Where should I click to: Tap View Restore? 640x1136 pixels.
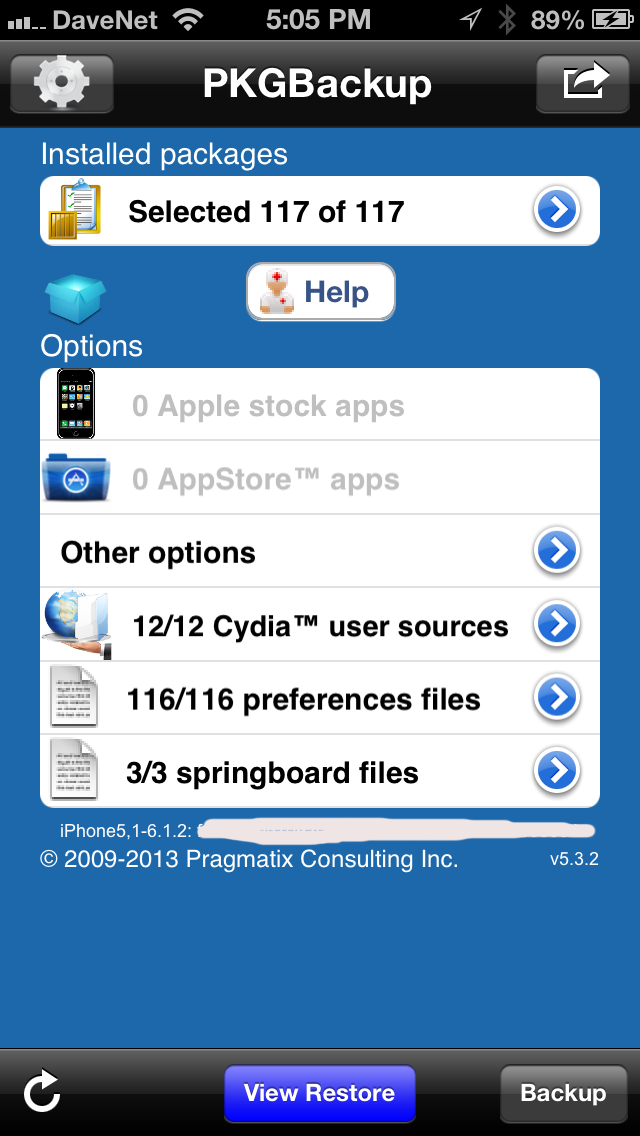[320, 1093]
